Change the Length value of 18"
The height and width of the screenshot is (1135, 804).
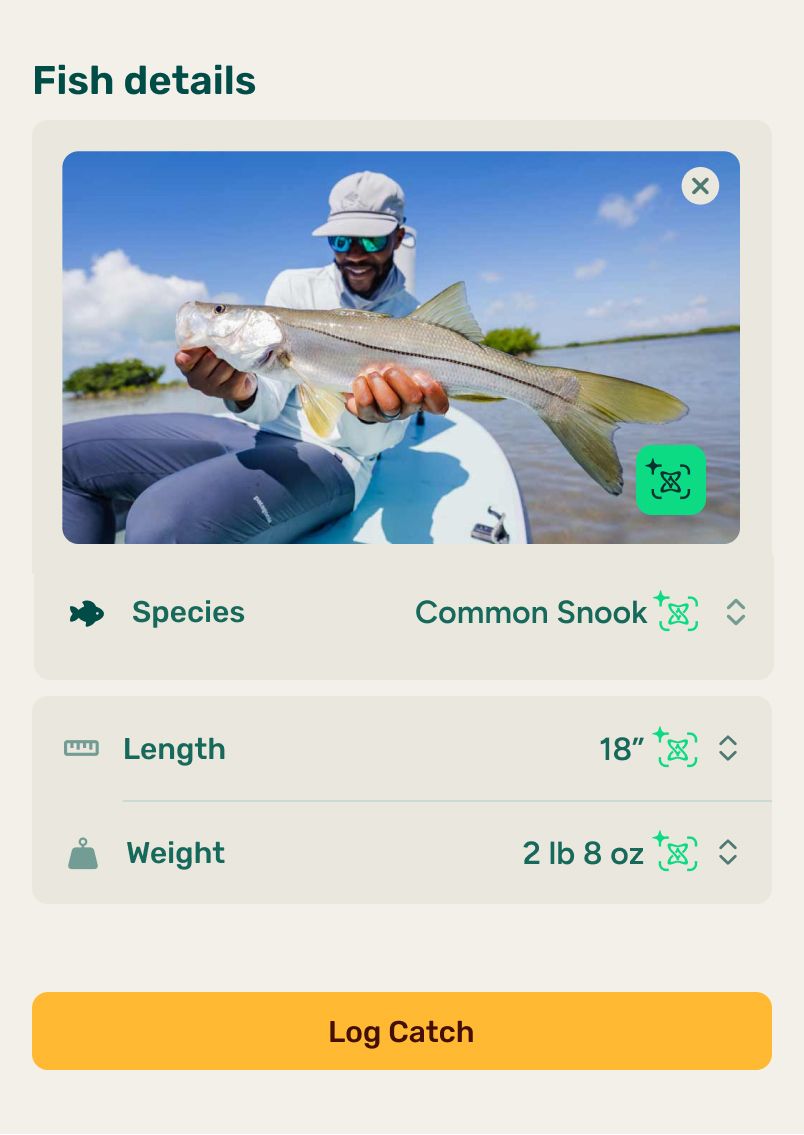coord(402,748)
